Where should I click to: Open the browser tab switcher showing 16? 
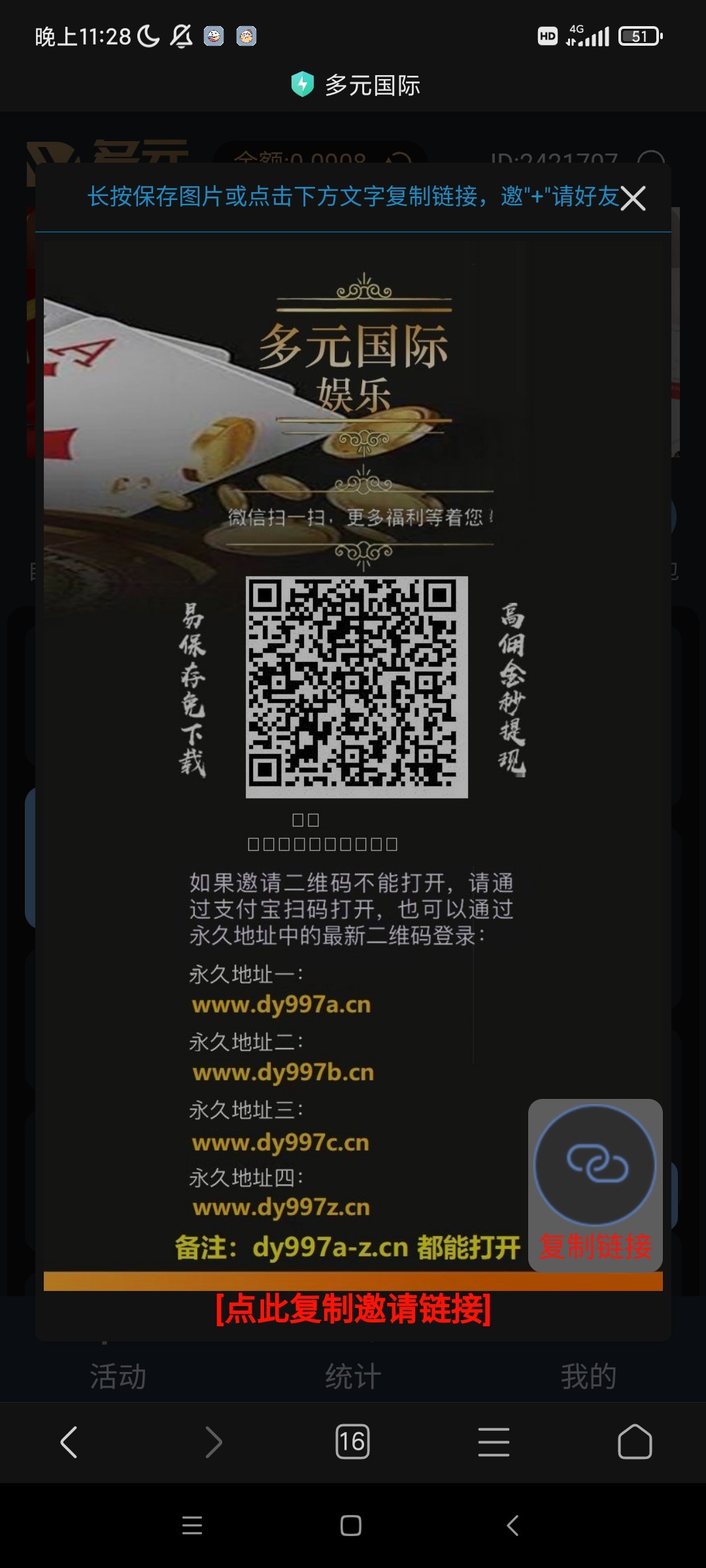click(352, 1442)
